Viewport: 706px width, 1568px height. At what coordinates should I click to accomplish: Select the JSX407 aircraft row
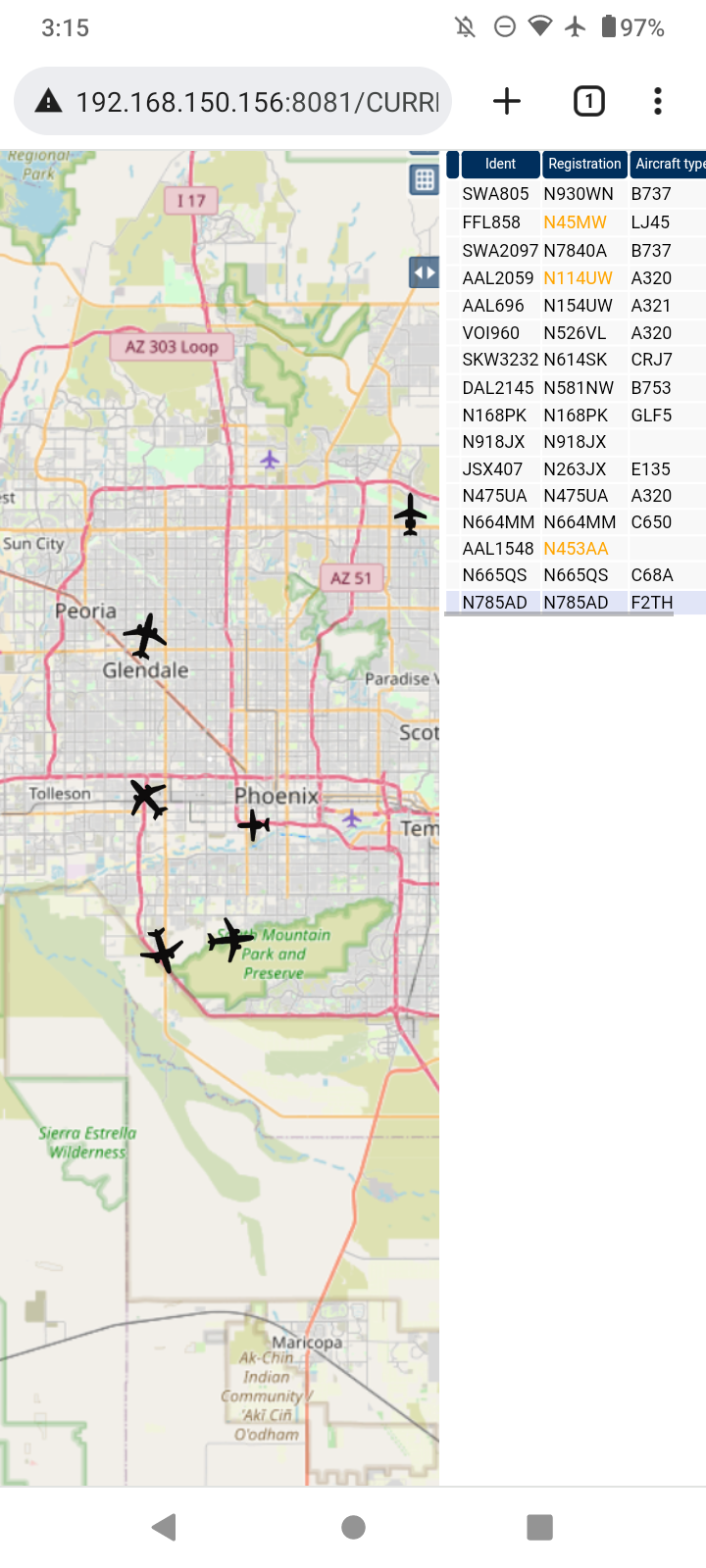point(577,469)
